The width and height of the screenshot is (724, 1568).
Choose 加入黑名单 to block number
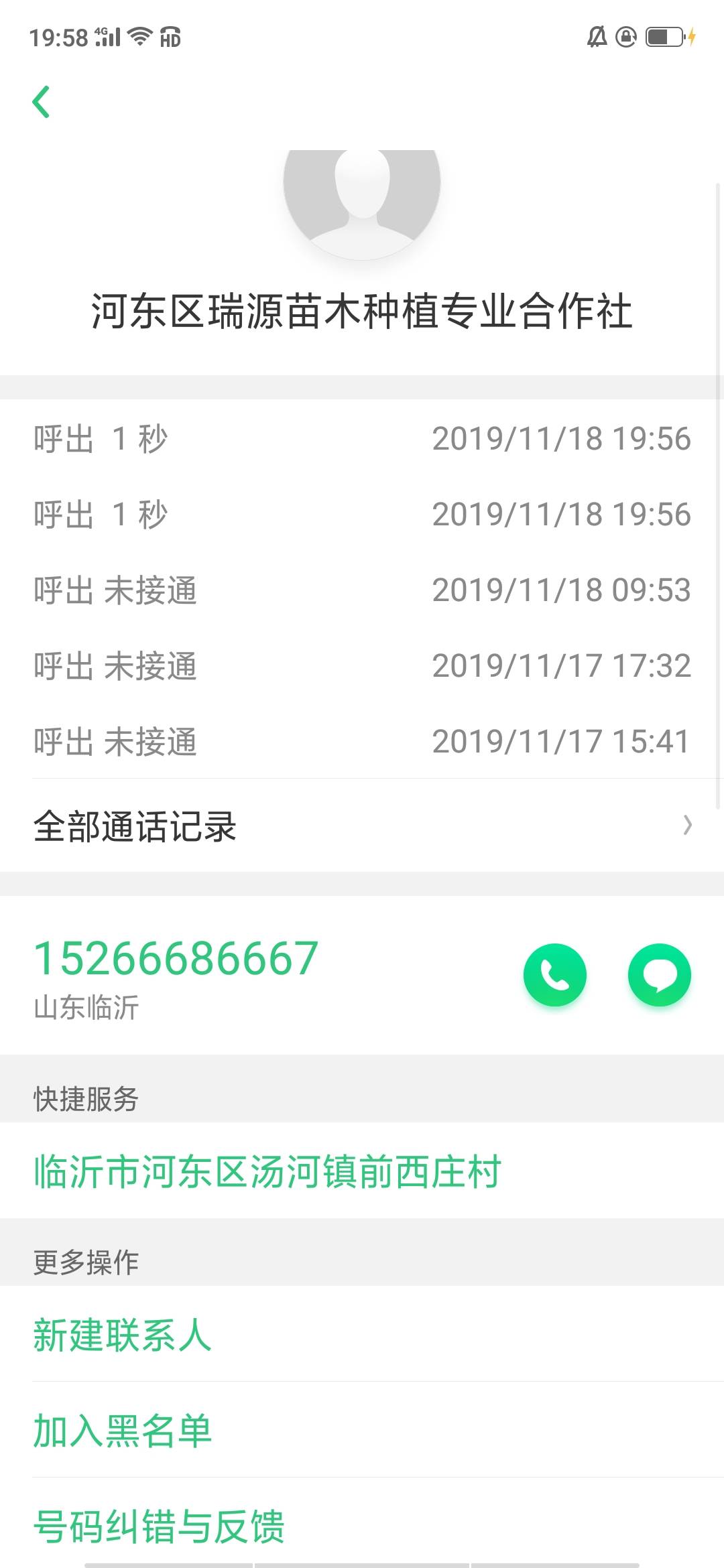point(123,1431)
